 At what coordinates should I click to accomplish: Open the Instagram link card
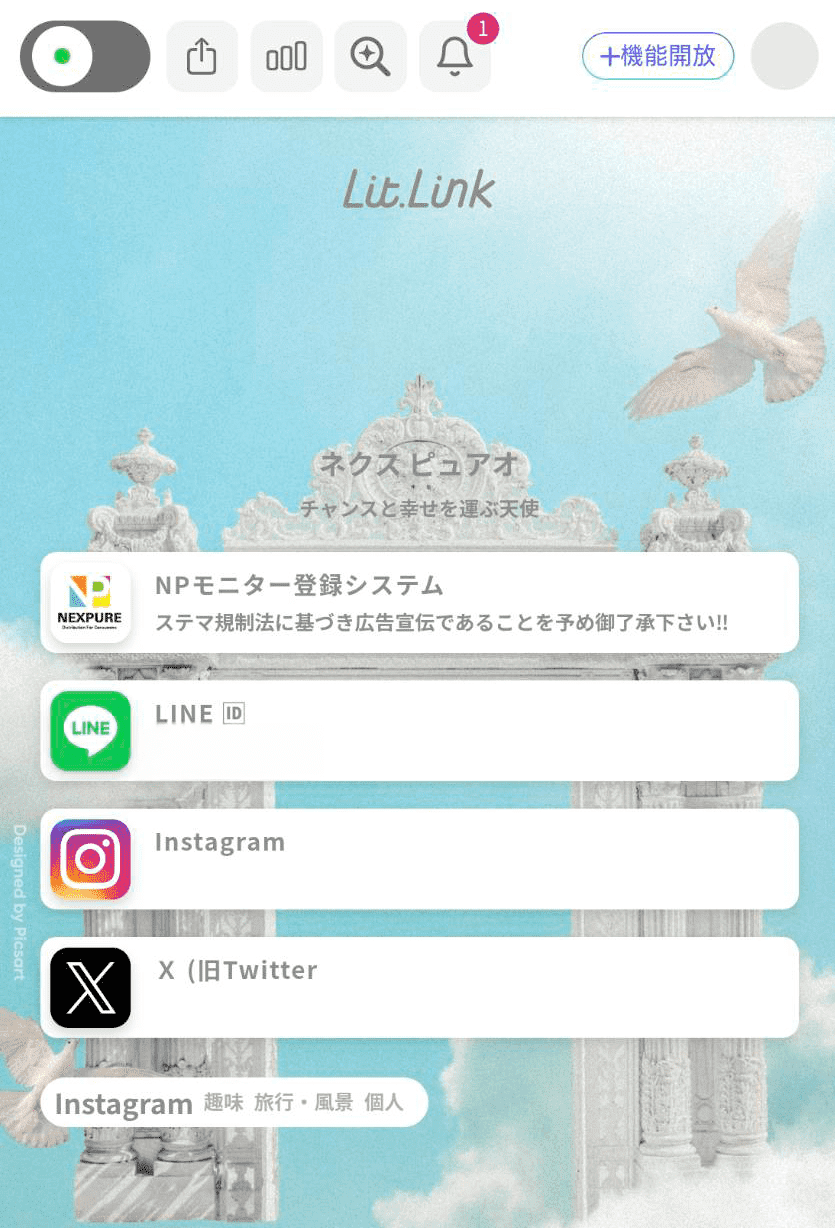[x=419, y=859]
